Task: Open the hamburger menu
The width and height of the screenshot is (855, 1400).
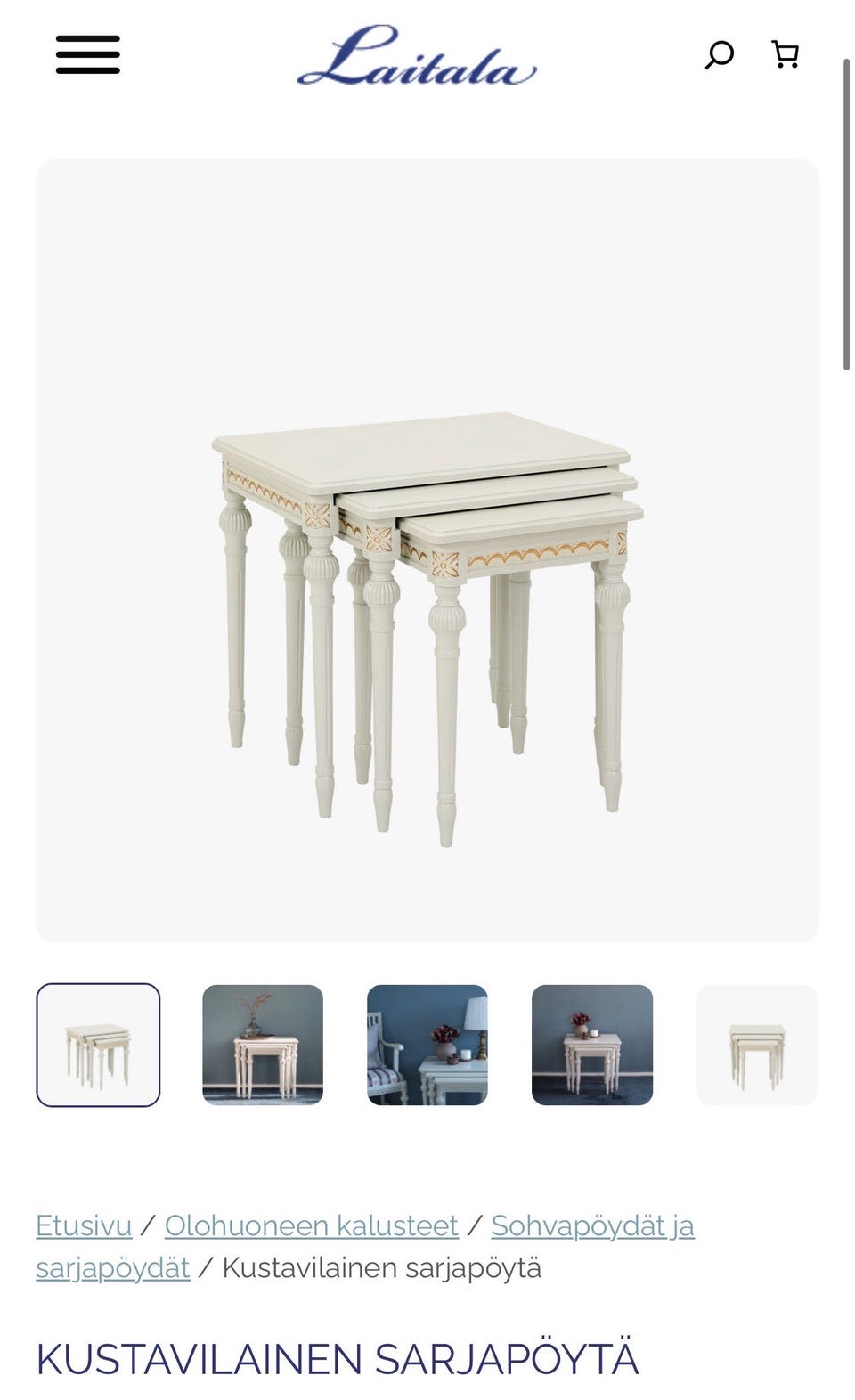Action: click(x=87, y=54)
